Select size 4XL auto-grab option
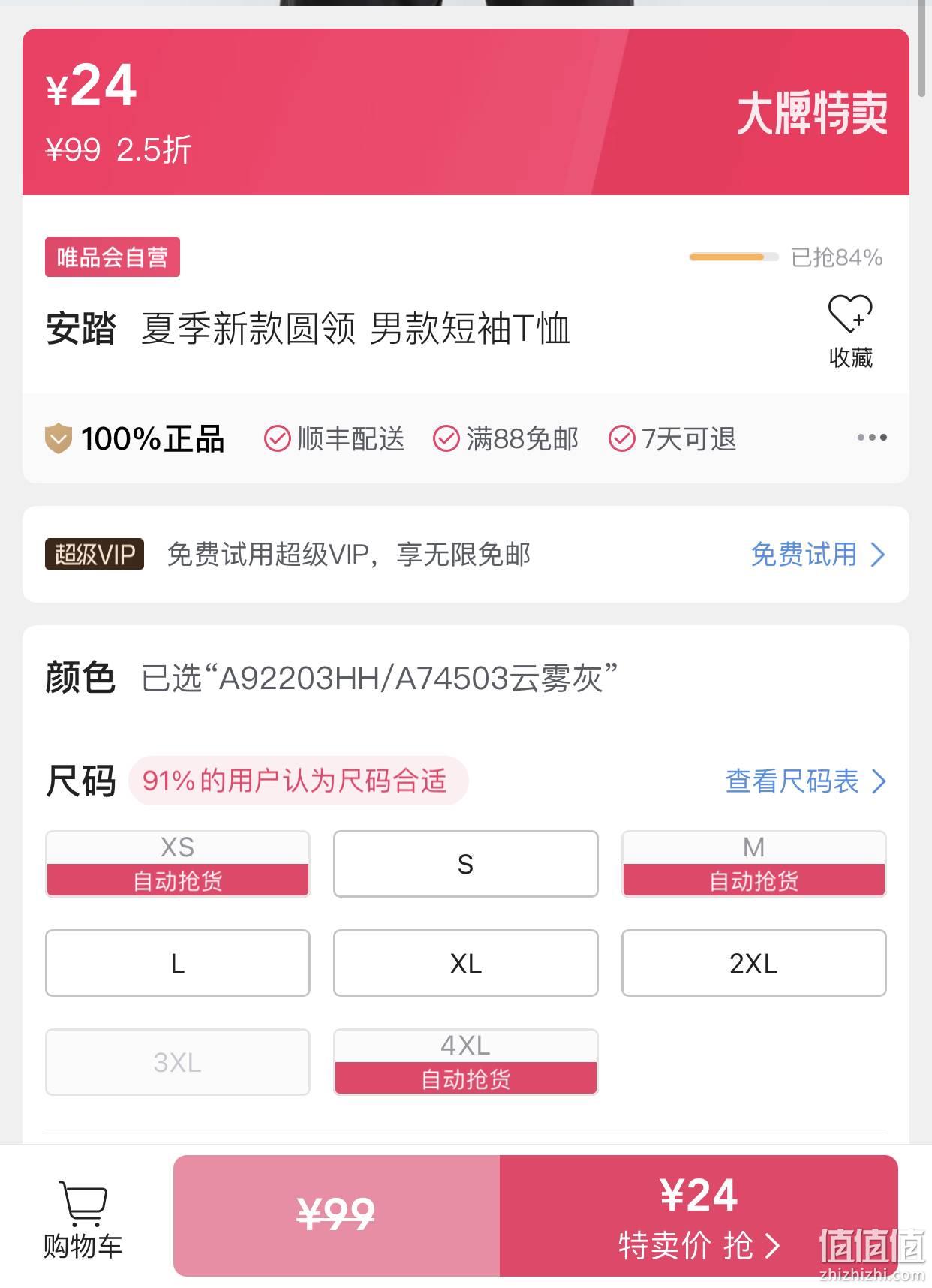Image resolution: width=932 pixels, height=1288 pixels. tap(465, 1062)
